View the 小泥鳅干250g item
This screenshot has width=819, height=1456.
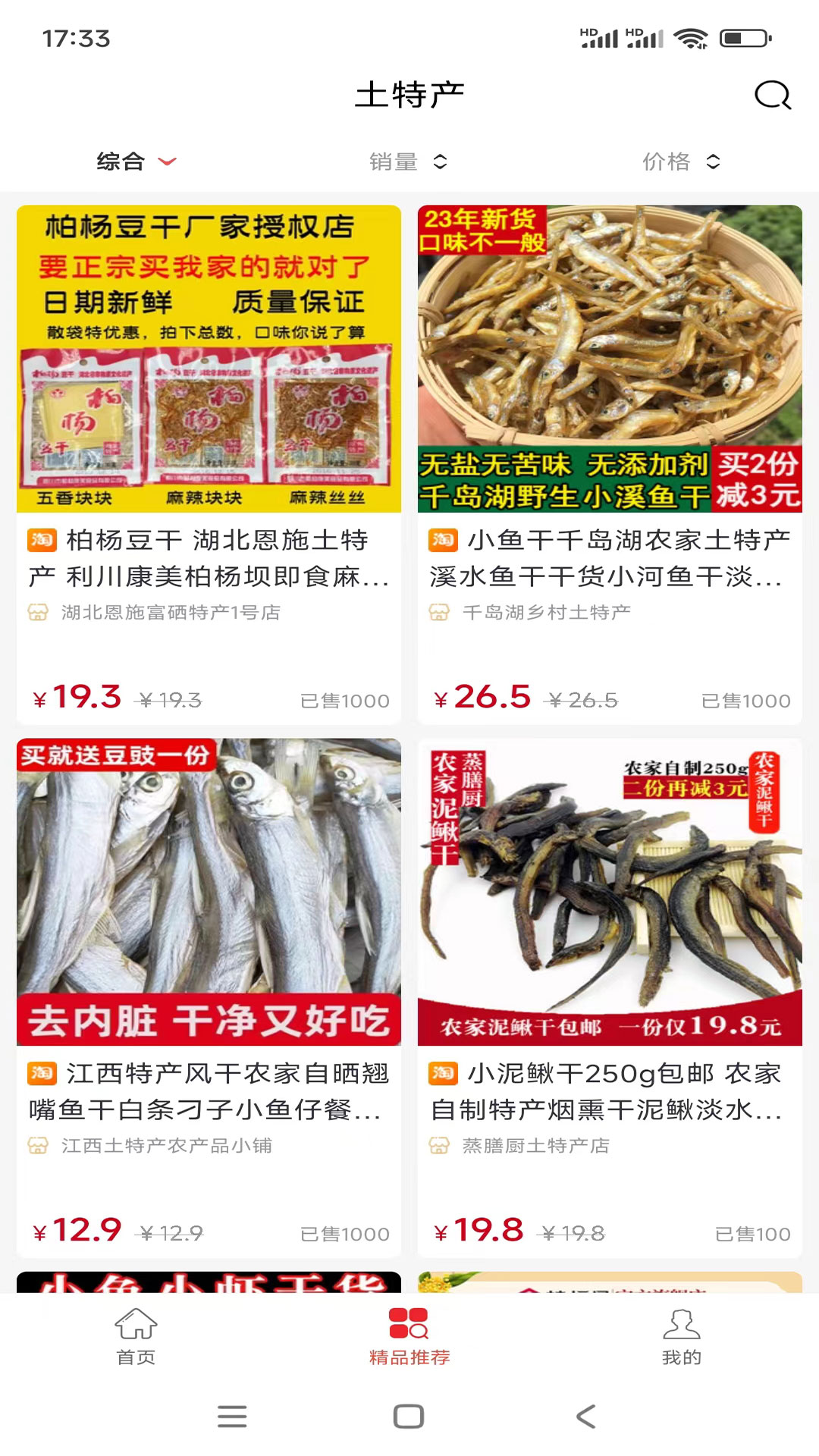(610, 997)
